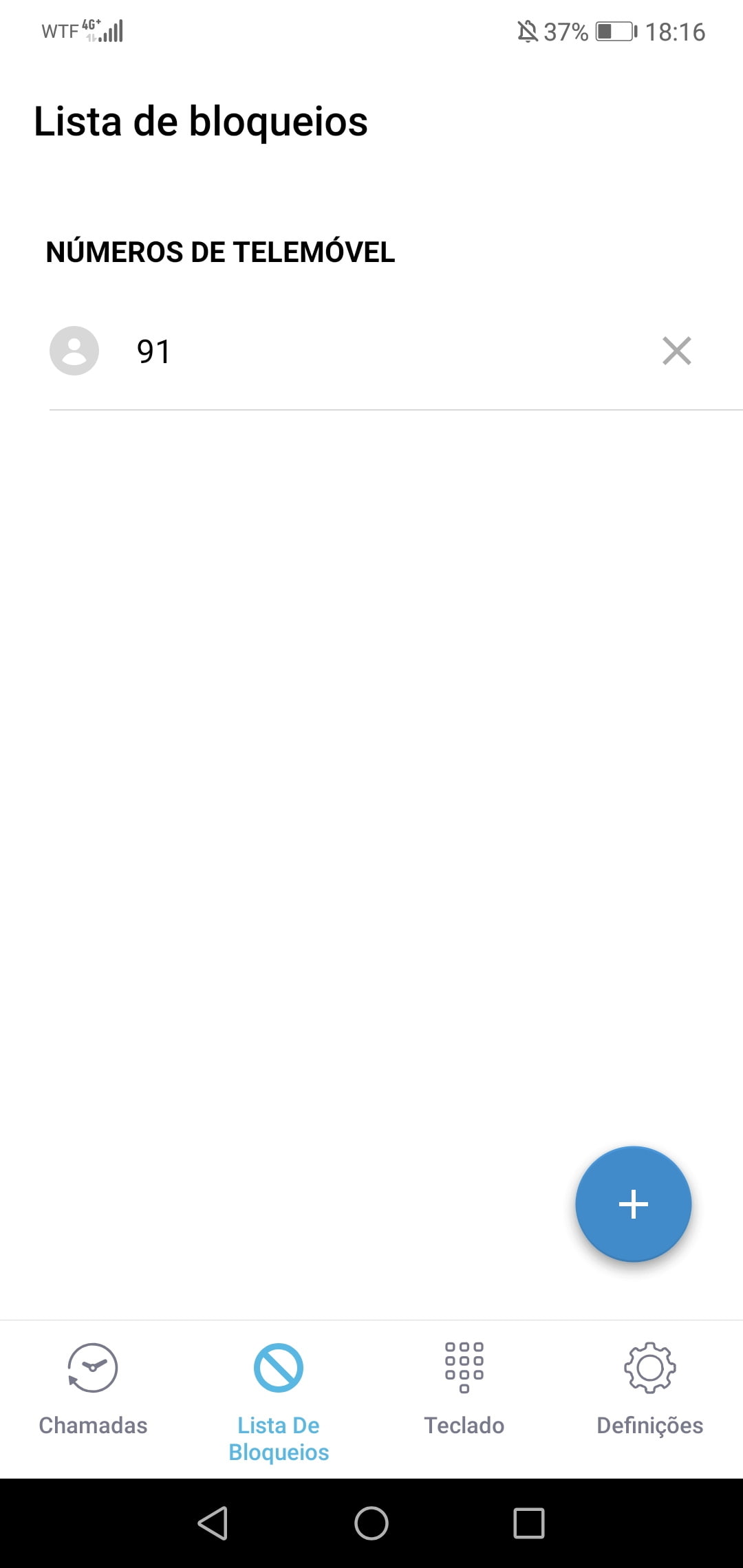The height and width of the screenshot is (1568, 743).
Task: Select the Lista De Bloqueios tab
Action: click(279, 1400)
